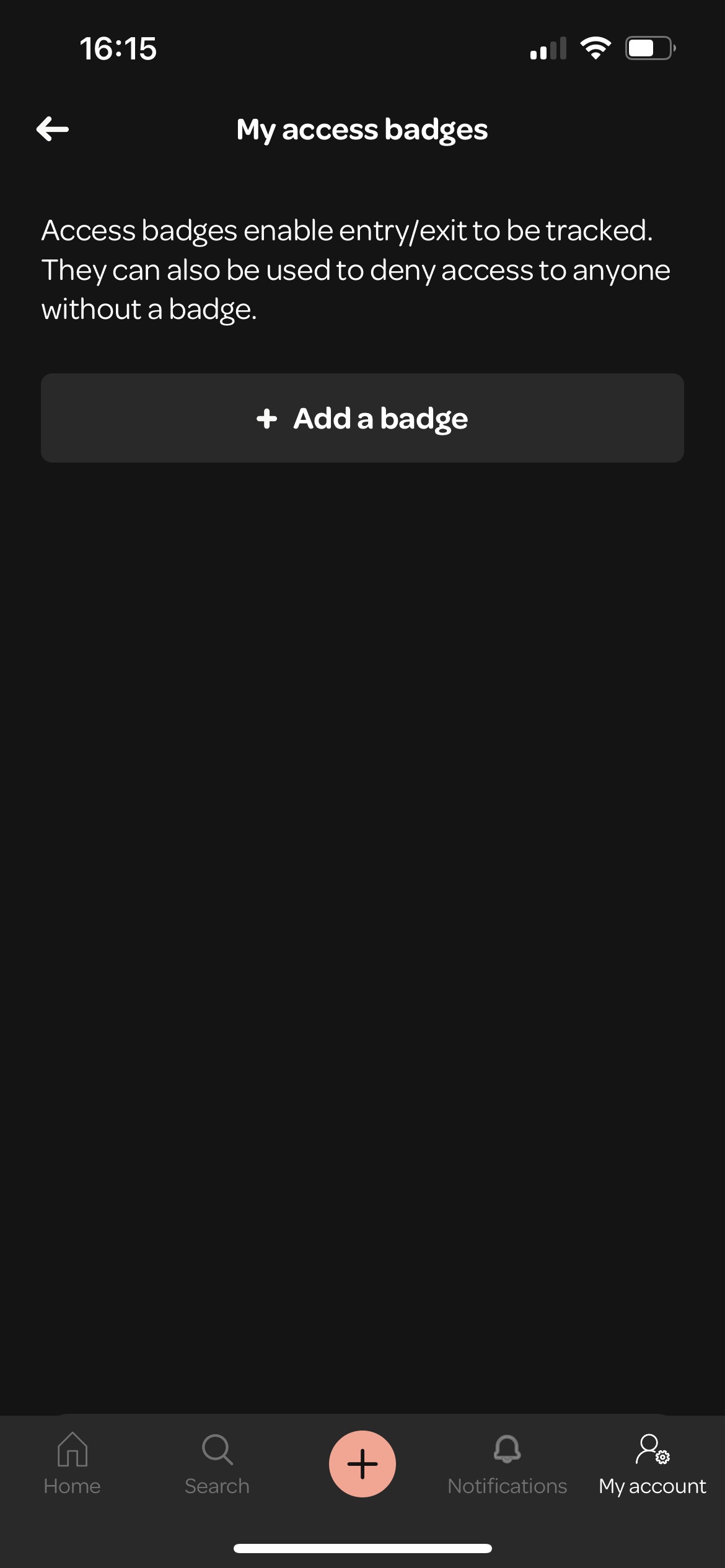This screenshot has height=1568, width=725.
Task: Open the Notifications tab
Action: pyautogui.click(x=507, y=1465)
